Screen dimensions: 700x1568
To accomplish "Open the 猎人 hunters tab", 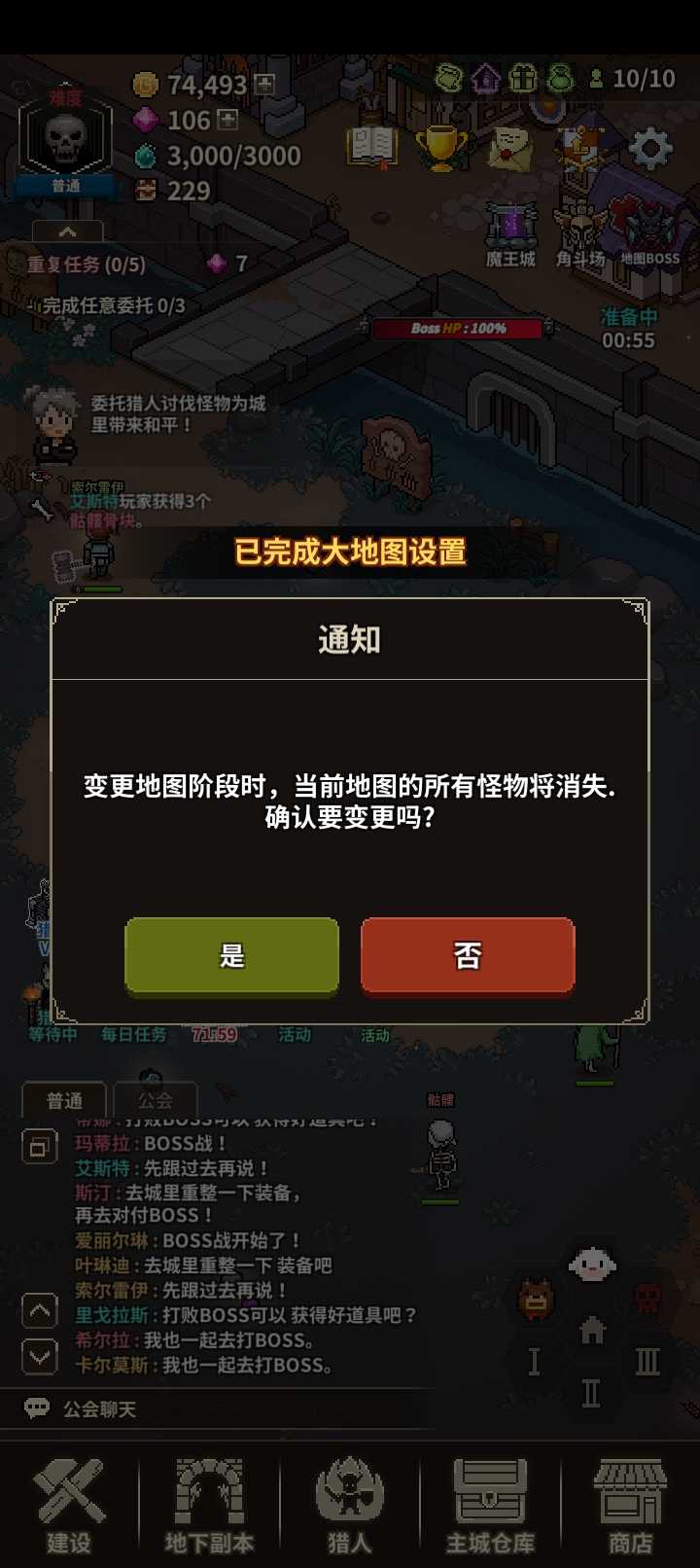I will (349, 1505).
